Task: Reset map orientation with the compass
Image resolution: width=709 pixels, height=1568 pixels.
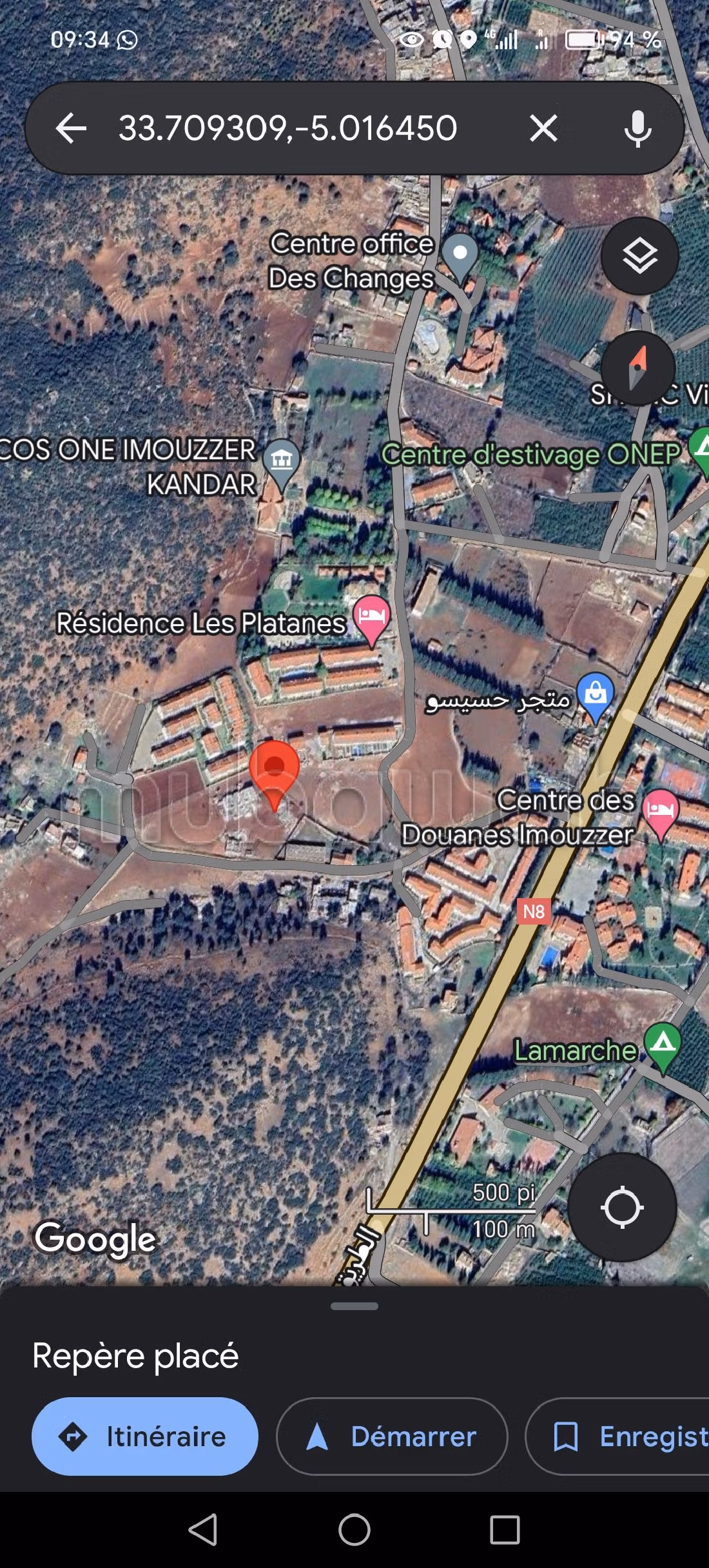Action: click(637, 368)
